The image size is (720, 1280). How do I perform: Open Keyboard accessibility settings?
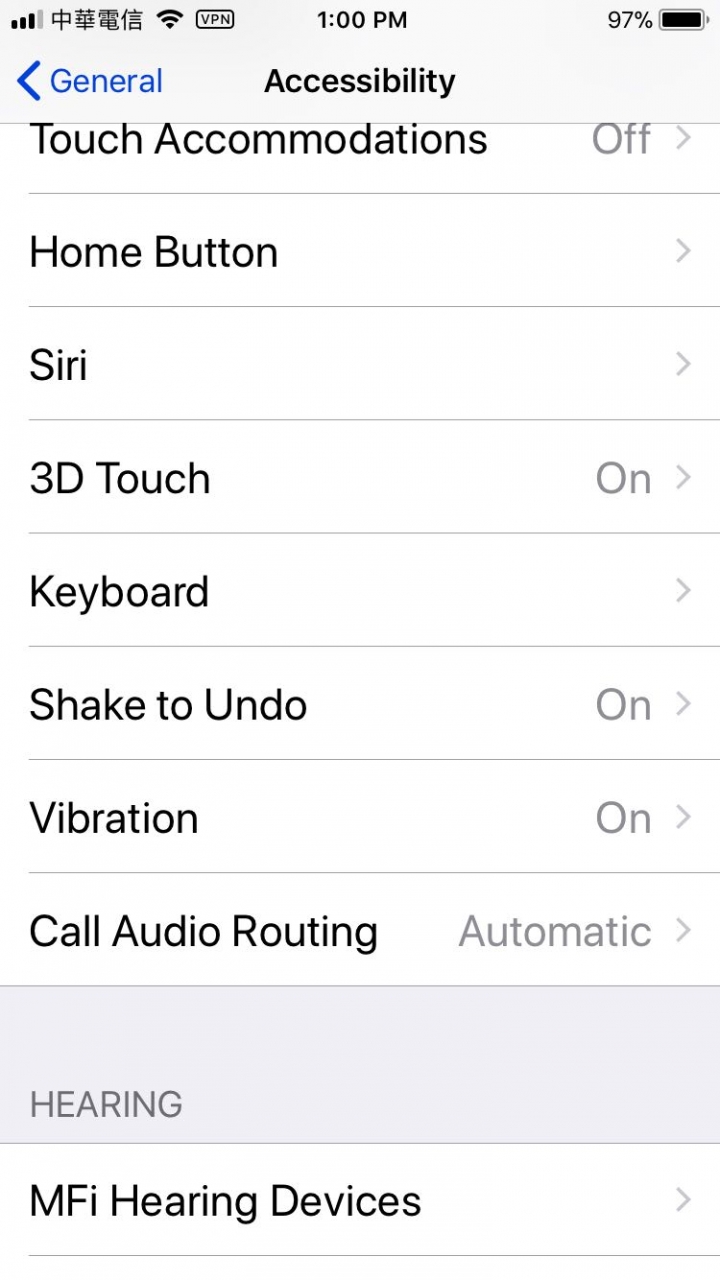tap(360, 590)
